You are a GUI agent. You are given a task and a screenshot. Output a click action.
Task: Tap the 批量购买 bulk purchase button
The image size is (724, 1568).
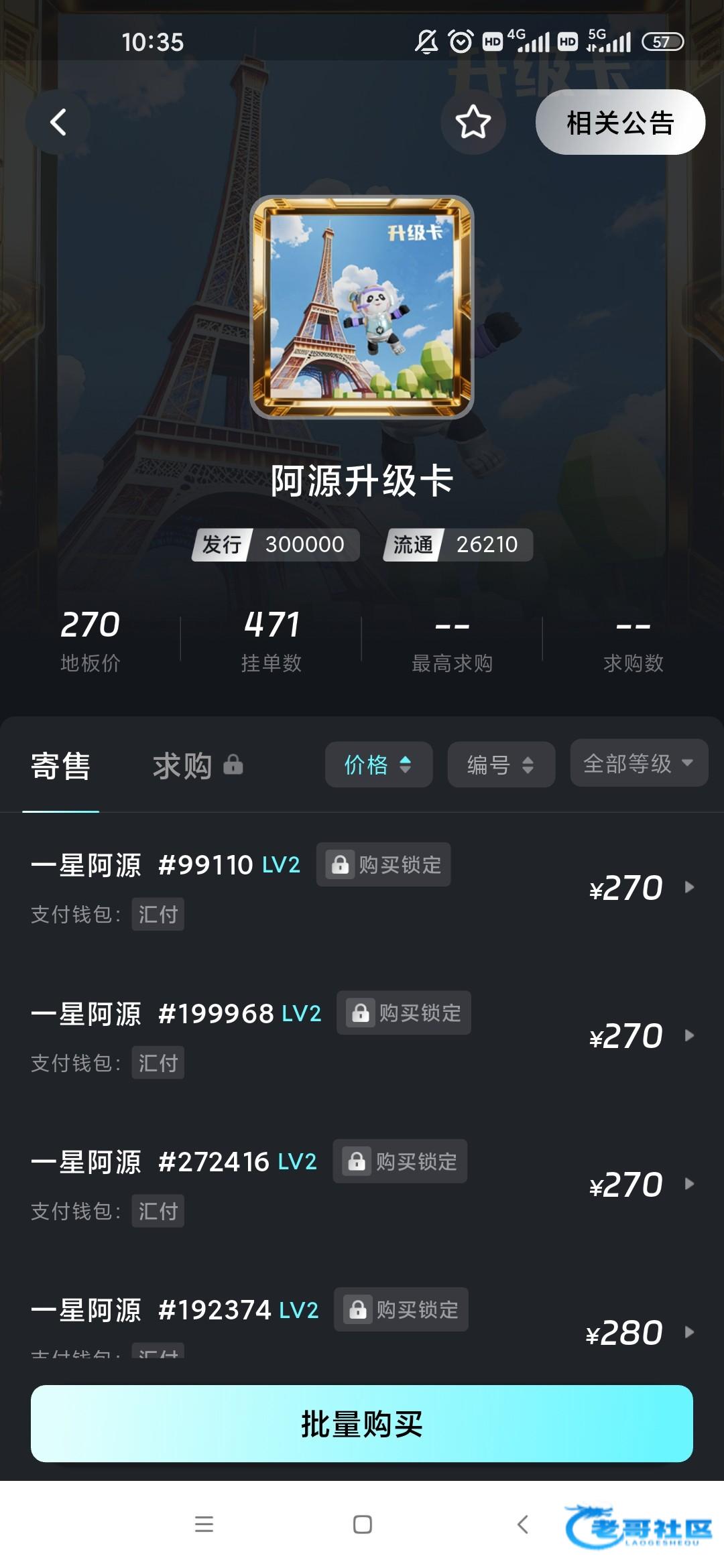click(362, 1424)
